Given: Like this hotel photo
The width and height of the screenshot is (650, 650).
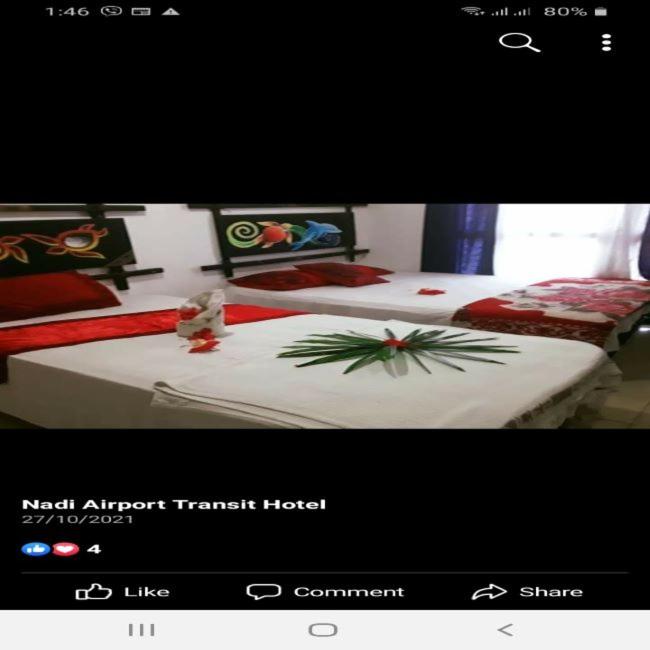Looking at the screenshot, I should click(122, 592).
